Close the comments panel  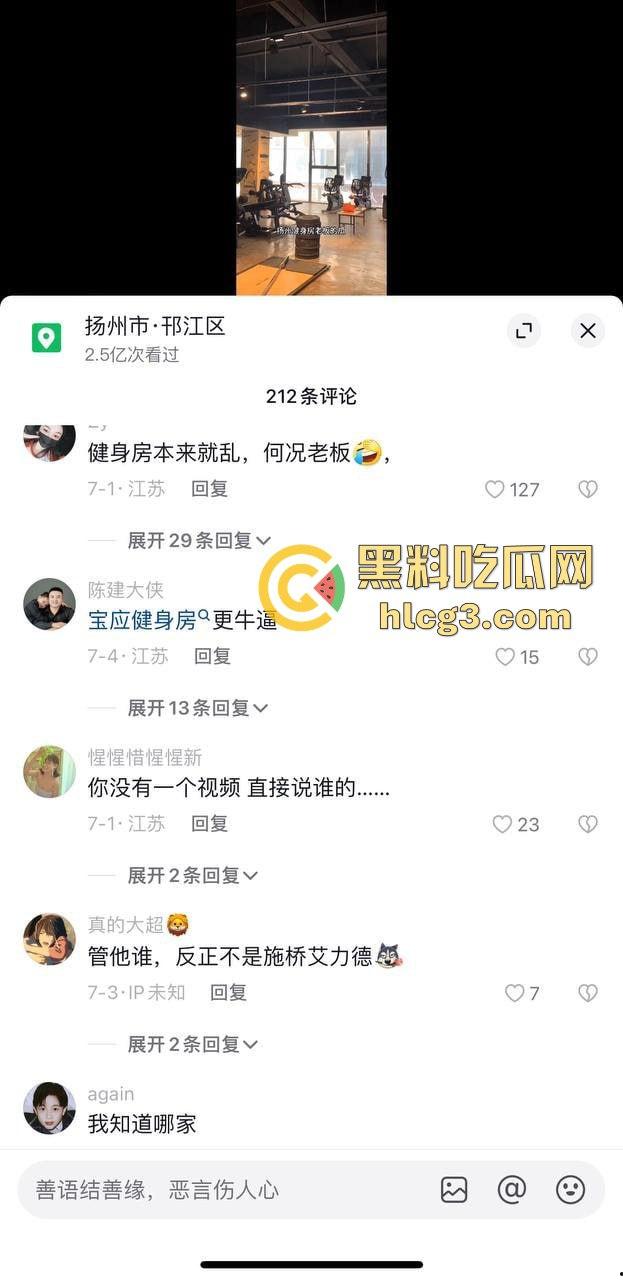coord(587,331)
